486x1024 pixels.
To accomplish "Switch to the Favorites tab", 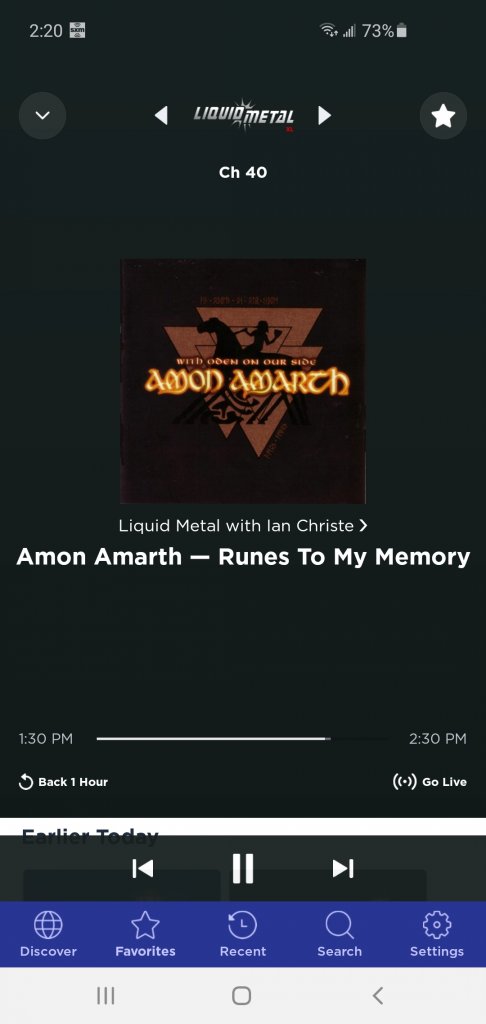I will [146, 935].
